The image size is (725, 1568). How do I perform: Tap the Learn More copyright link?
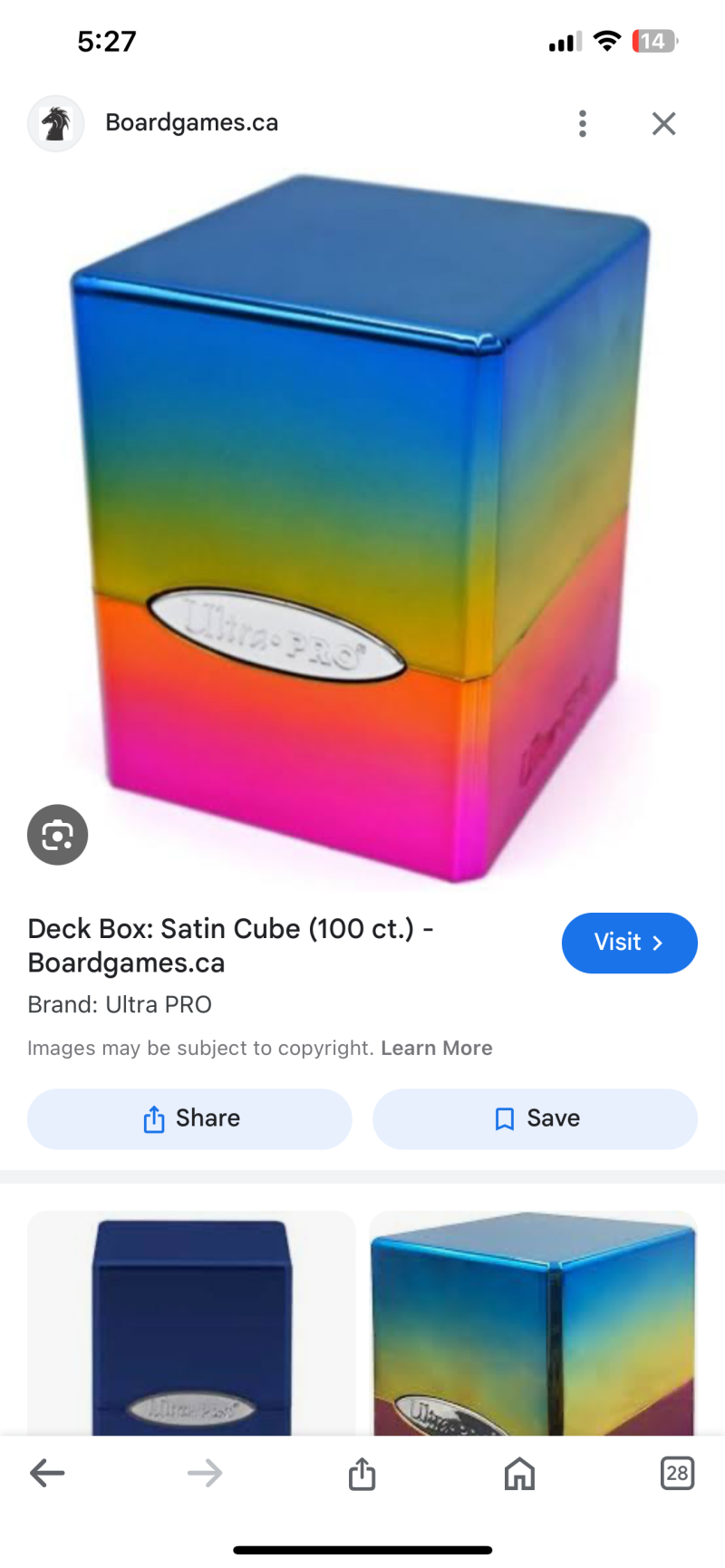436,1048
